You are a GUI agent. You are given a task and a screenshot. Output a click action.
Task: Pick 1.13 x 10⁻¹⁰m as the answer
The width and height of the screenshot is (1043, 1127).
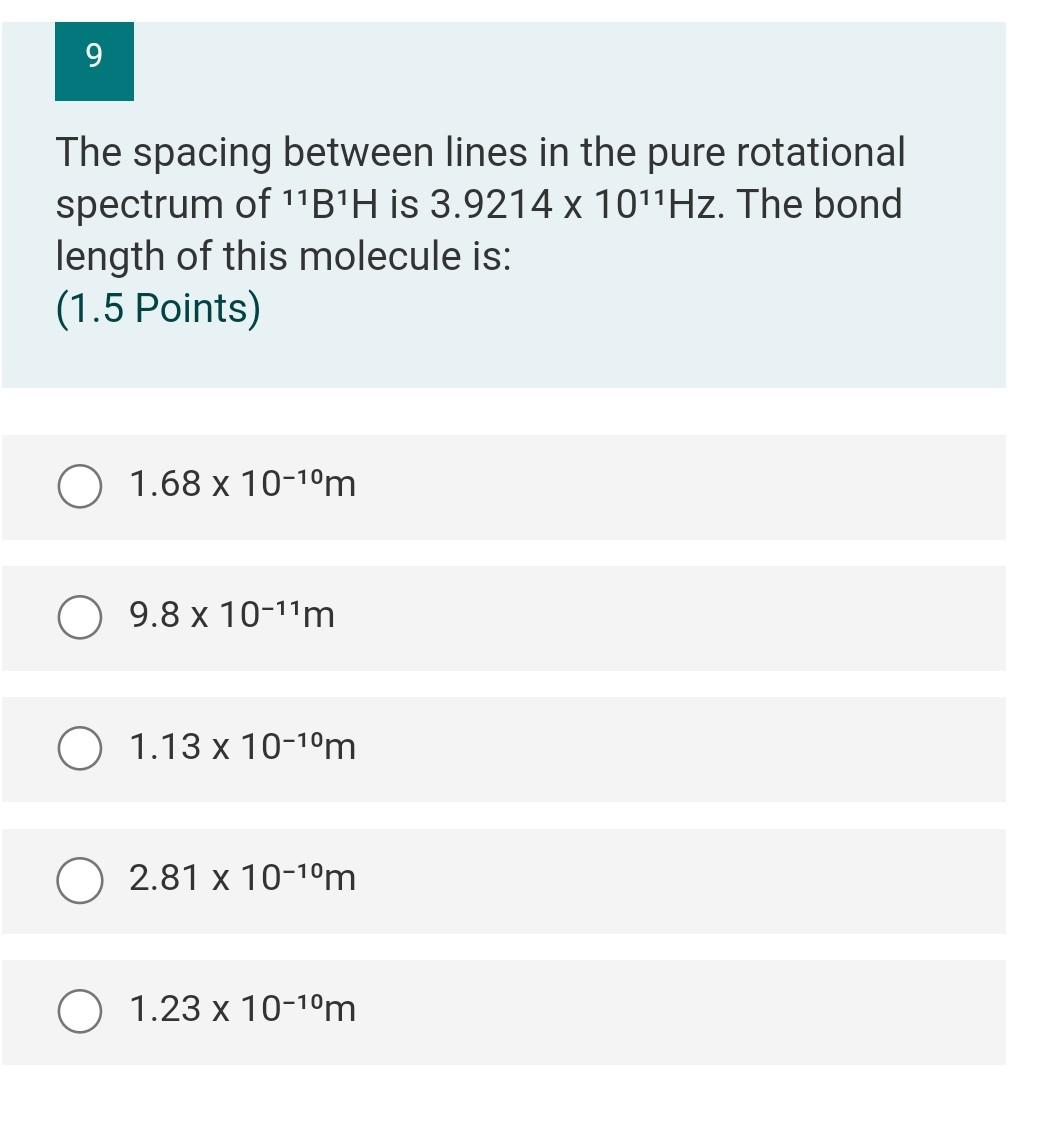(x=79, y=749)
